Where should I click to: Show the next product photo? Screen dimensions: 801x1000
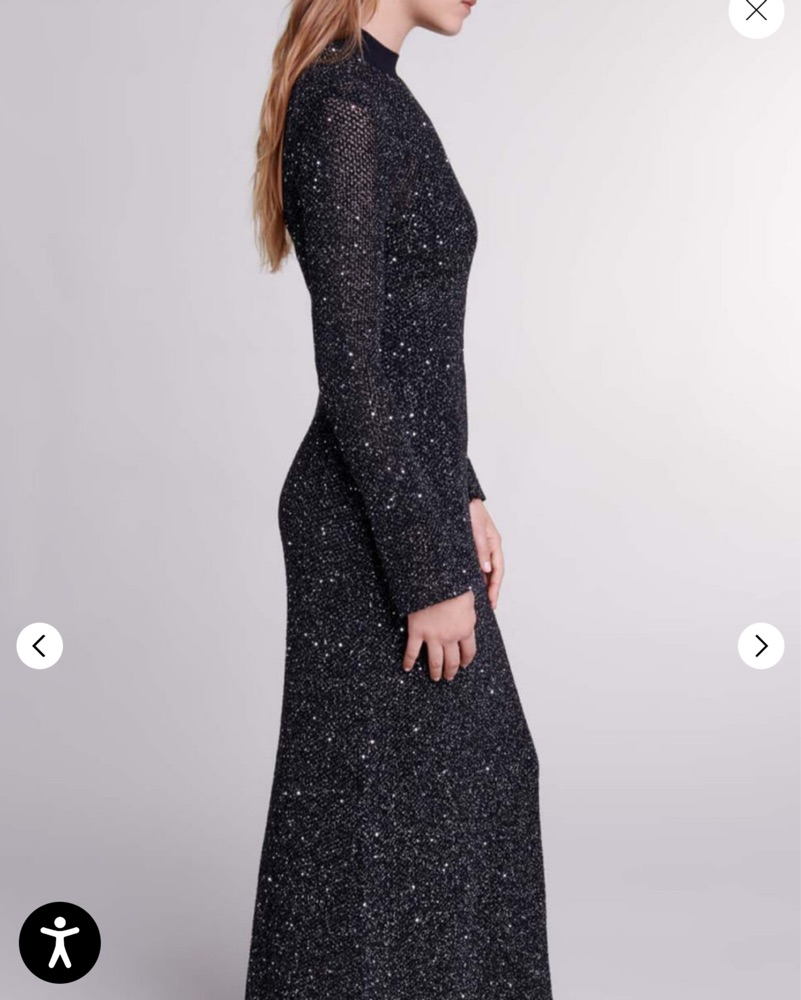tap(761, 646)
